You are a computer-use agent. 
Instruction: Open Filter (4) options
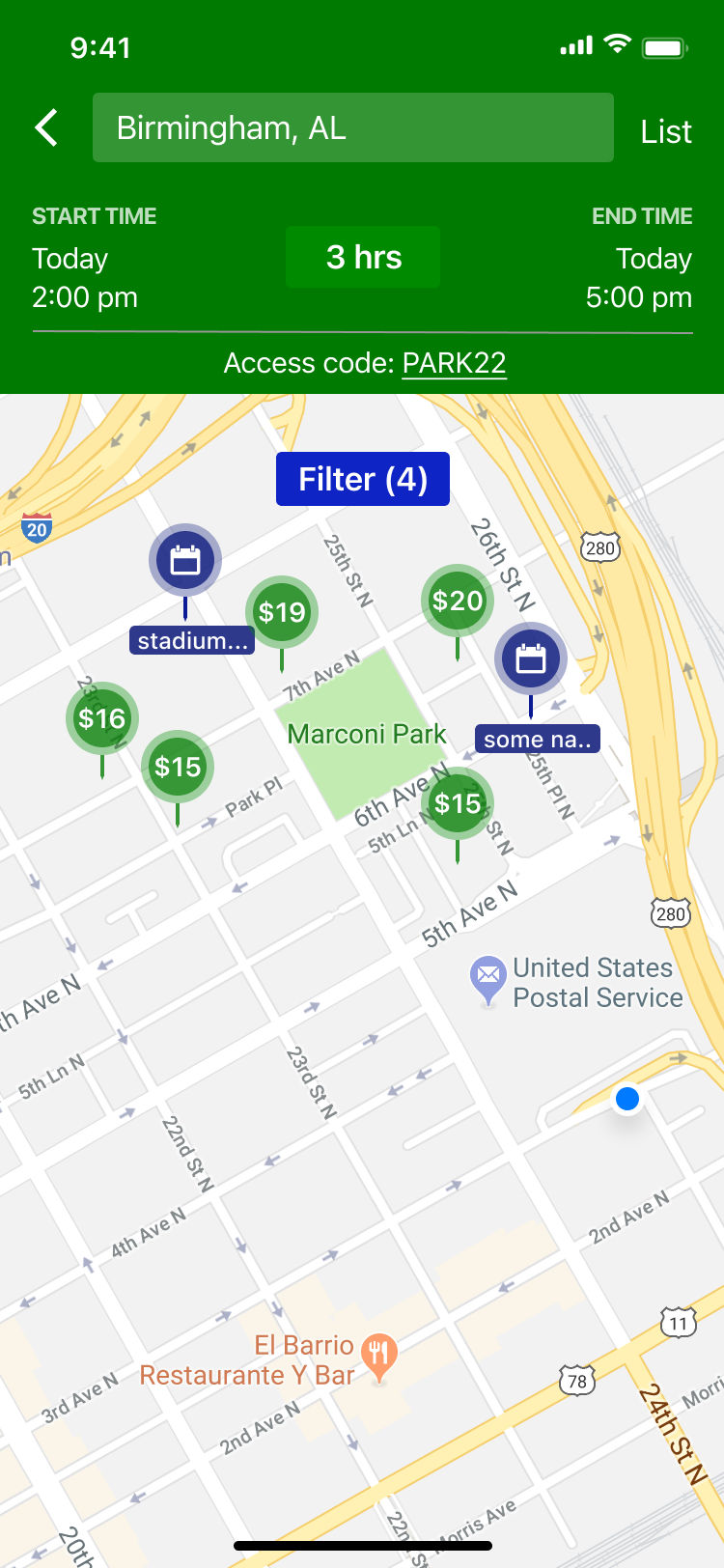pos(363,479)
